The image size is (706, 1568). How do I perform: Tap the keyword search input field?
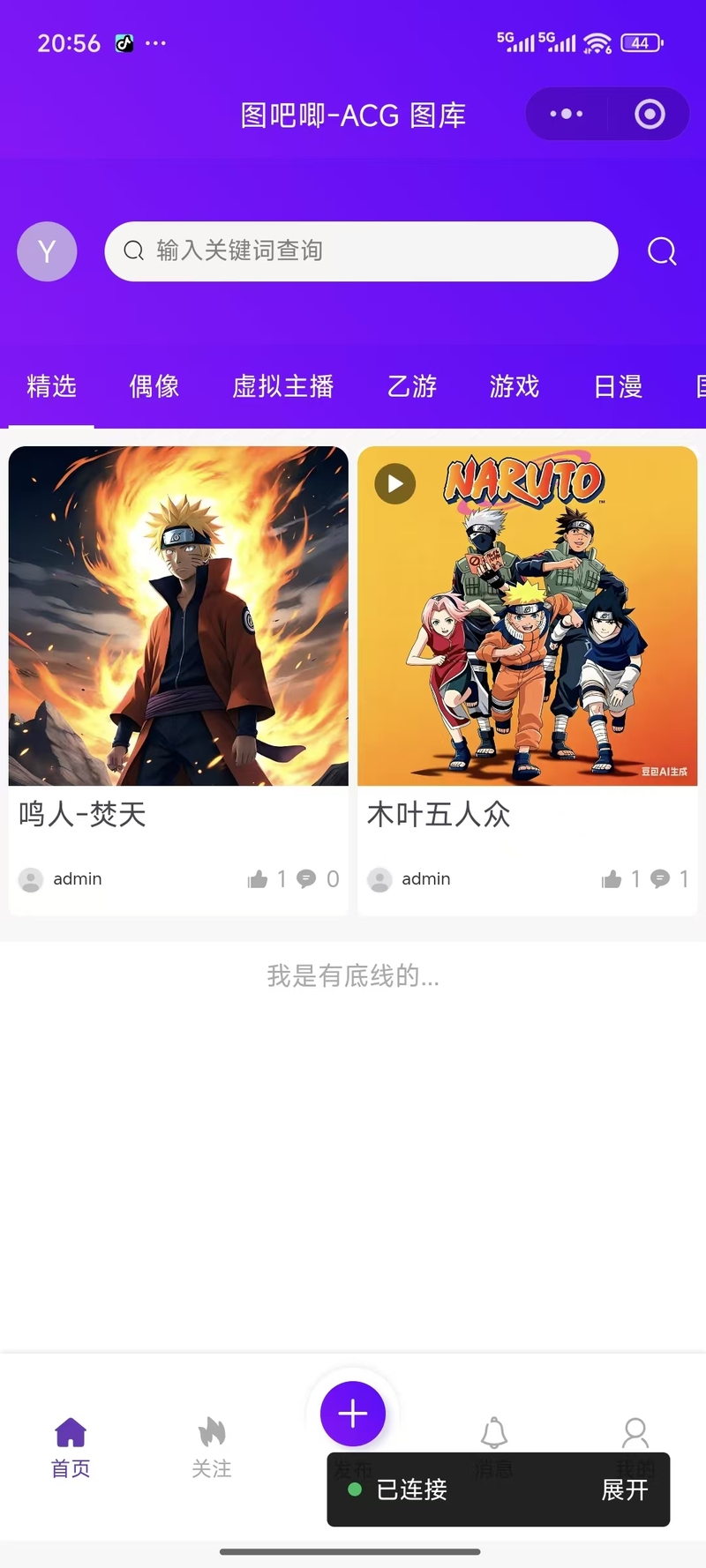(361, 251)
